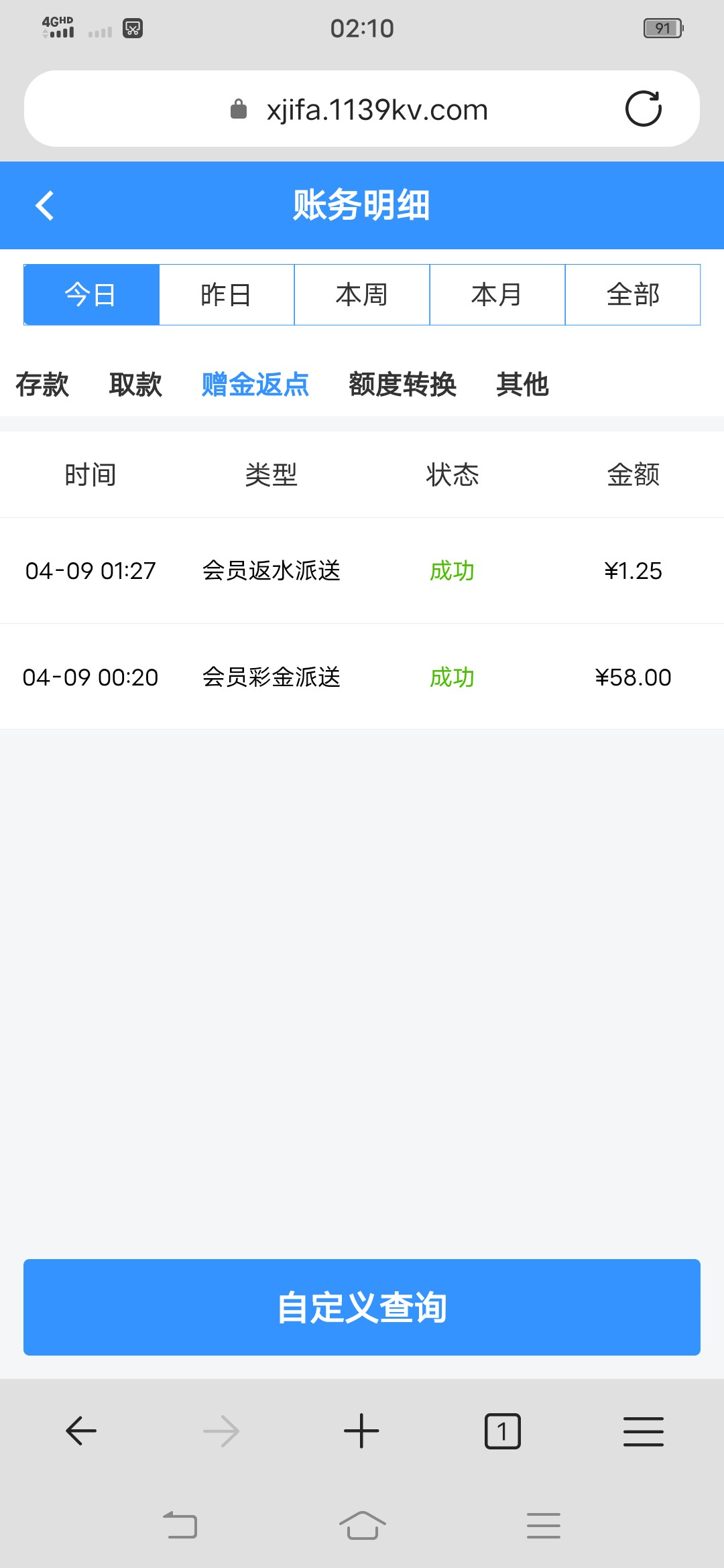Open a new browser tab
724x1568 pixels.
tap(361, 1431)
